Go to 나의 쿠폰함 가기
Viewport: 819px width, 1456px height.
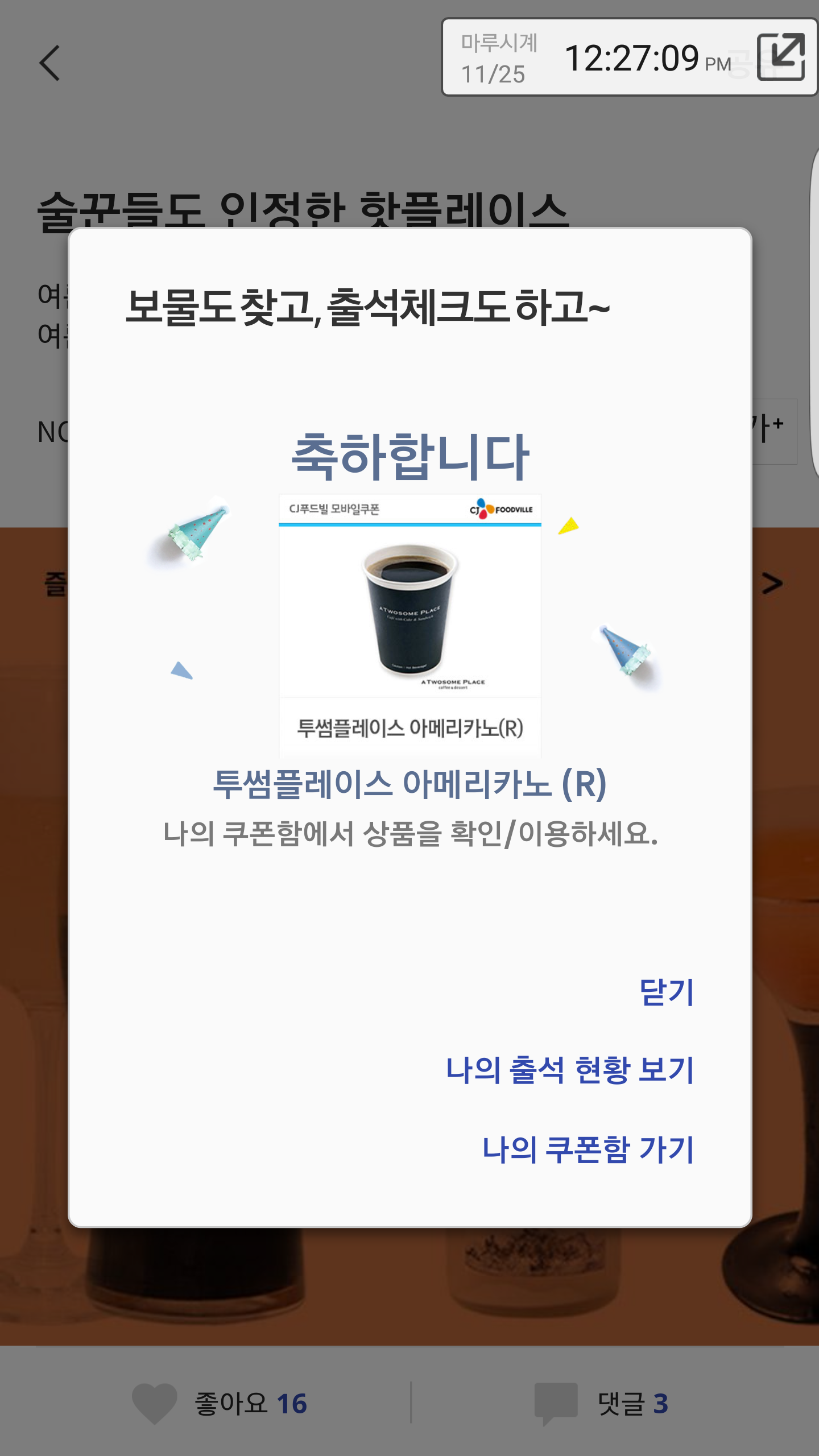(x=588, y=1149)
